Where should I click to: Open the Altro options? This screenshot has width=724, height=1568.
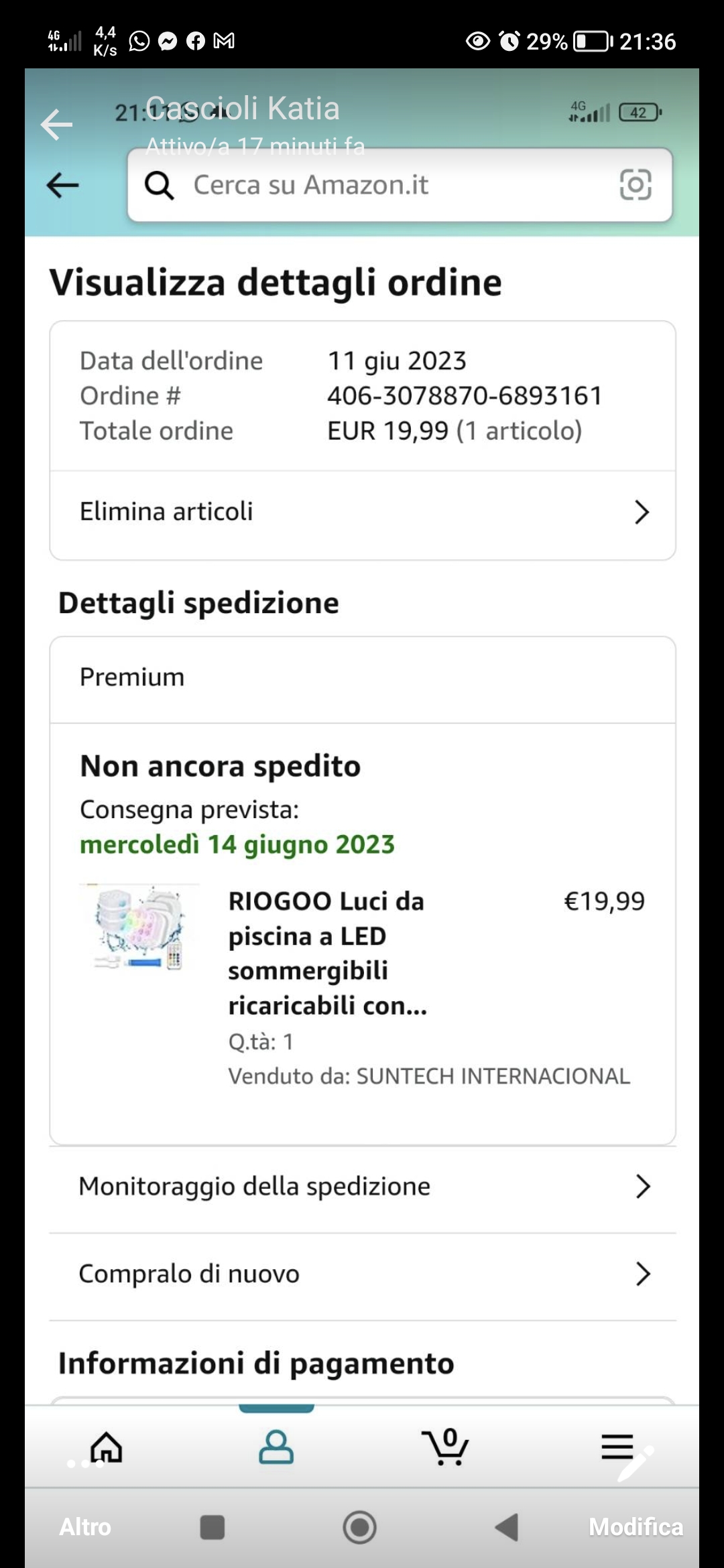pos(85,1526)
